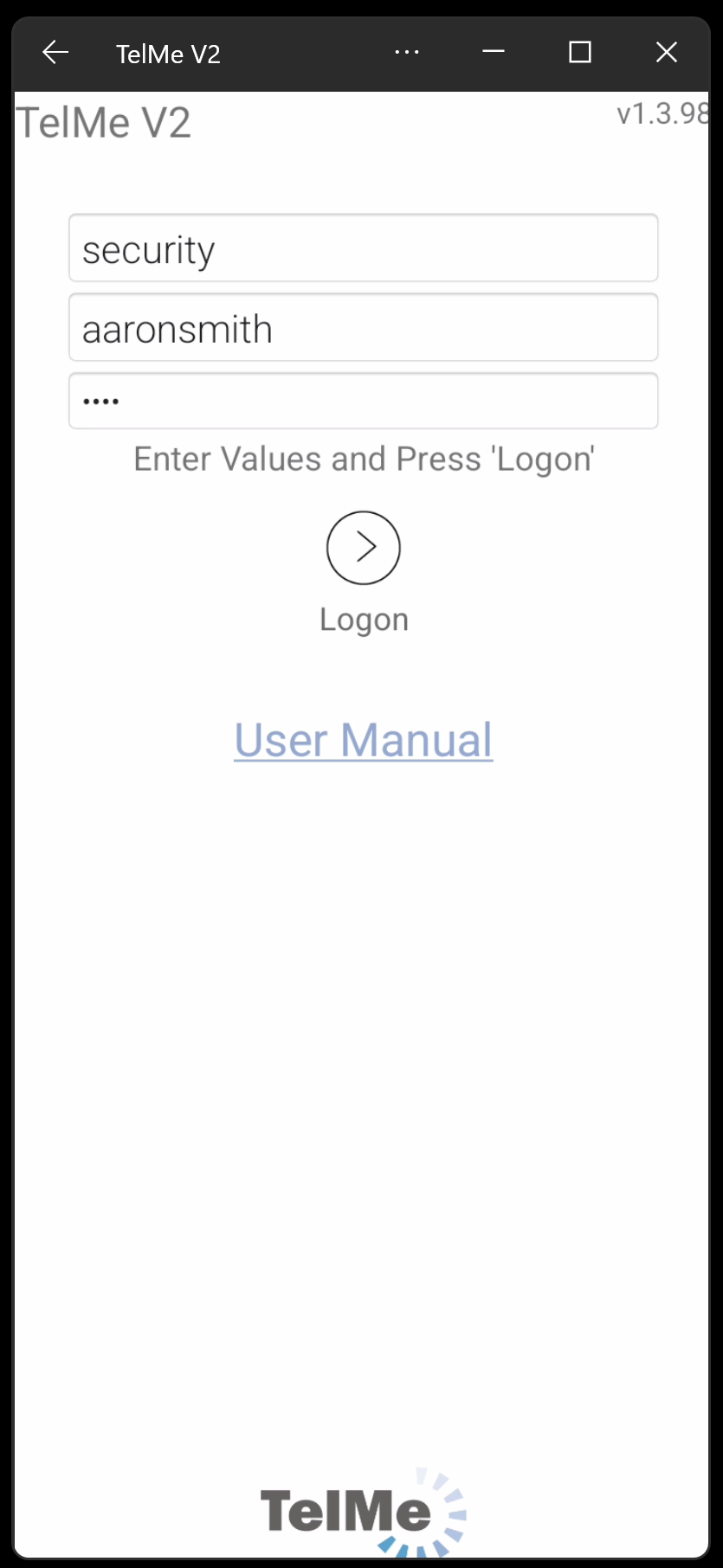Click the 'Enter Values and Press Logon' instruction text
The height and width of the screenshot is (1568, 723).
(x=363, y=459)
